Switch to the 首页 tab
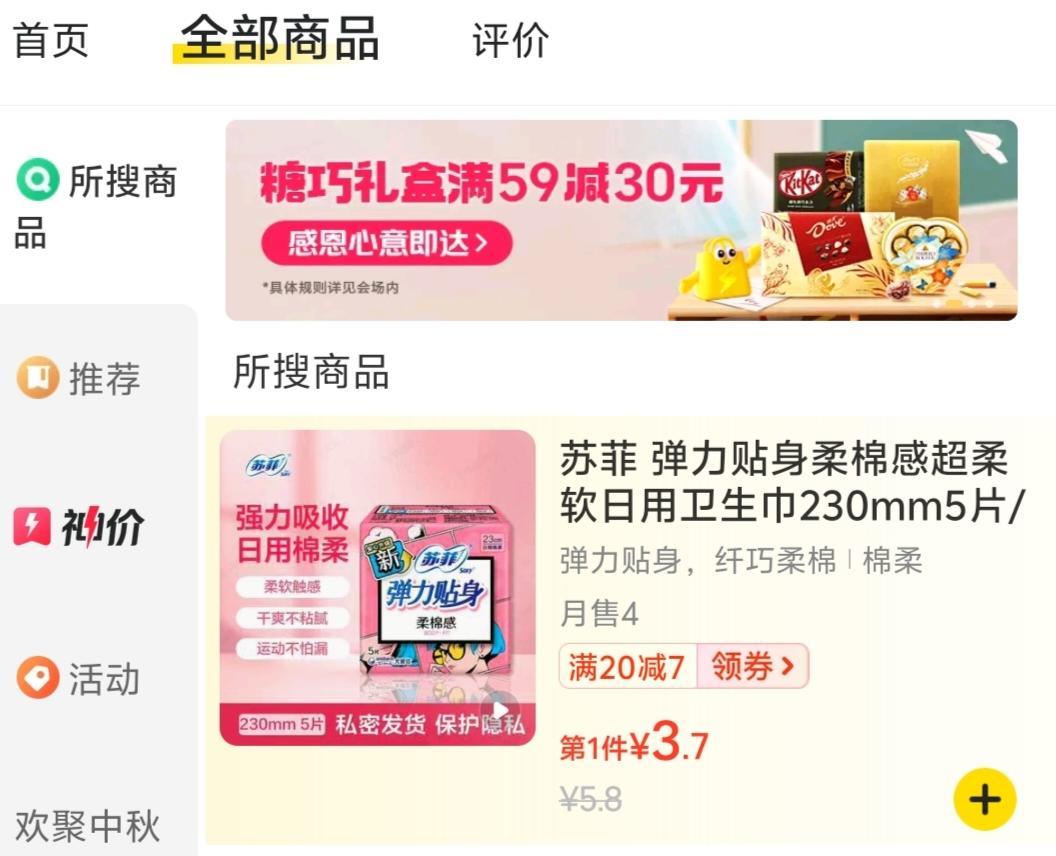The image size is (1056, 856). (50, 41)
